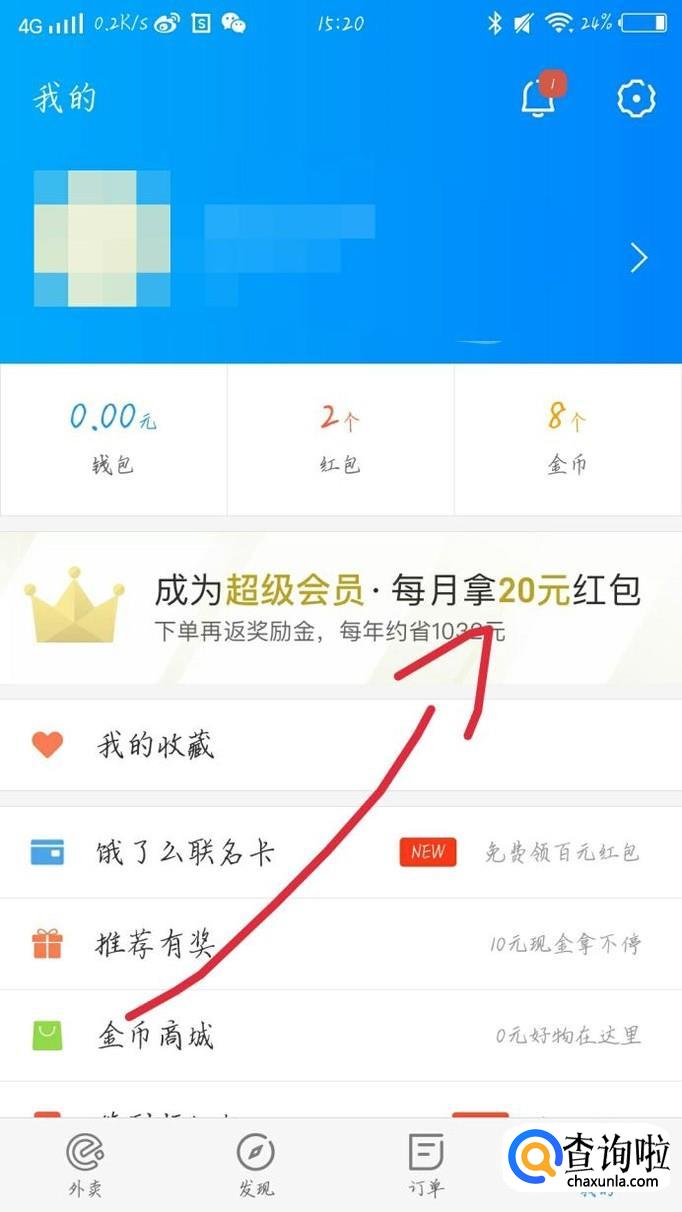Open the 钱包 wallet balance
The image size is (682, 1212).
[113, 440]
